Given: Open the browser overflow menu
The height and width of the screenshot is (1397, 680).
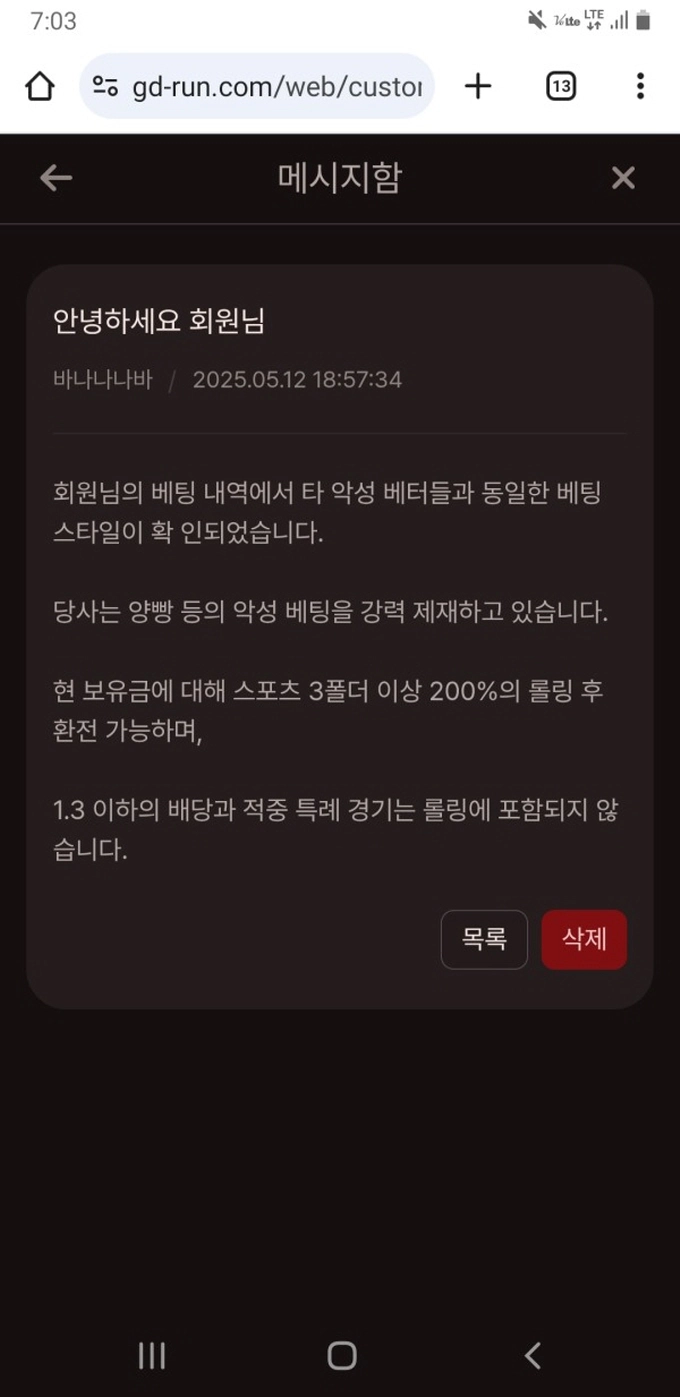Looking at the screenshot, I should coord(640,87).
